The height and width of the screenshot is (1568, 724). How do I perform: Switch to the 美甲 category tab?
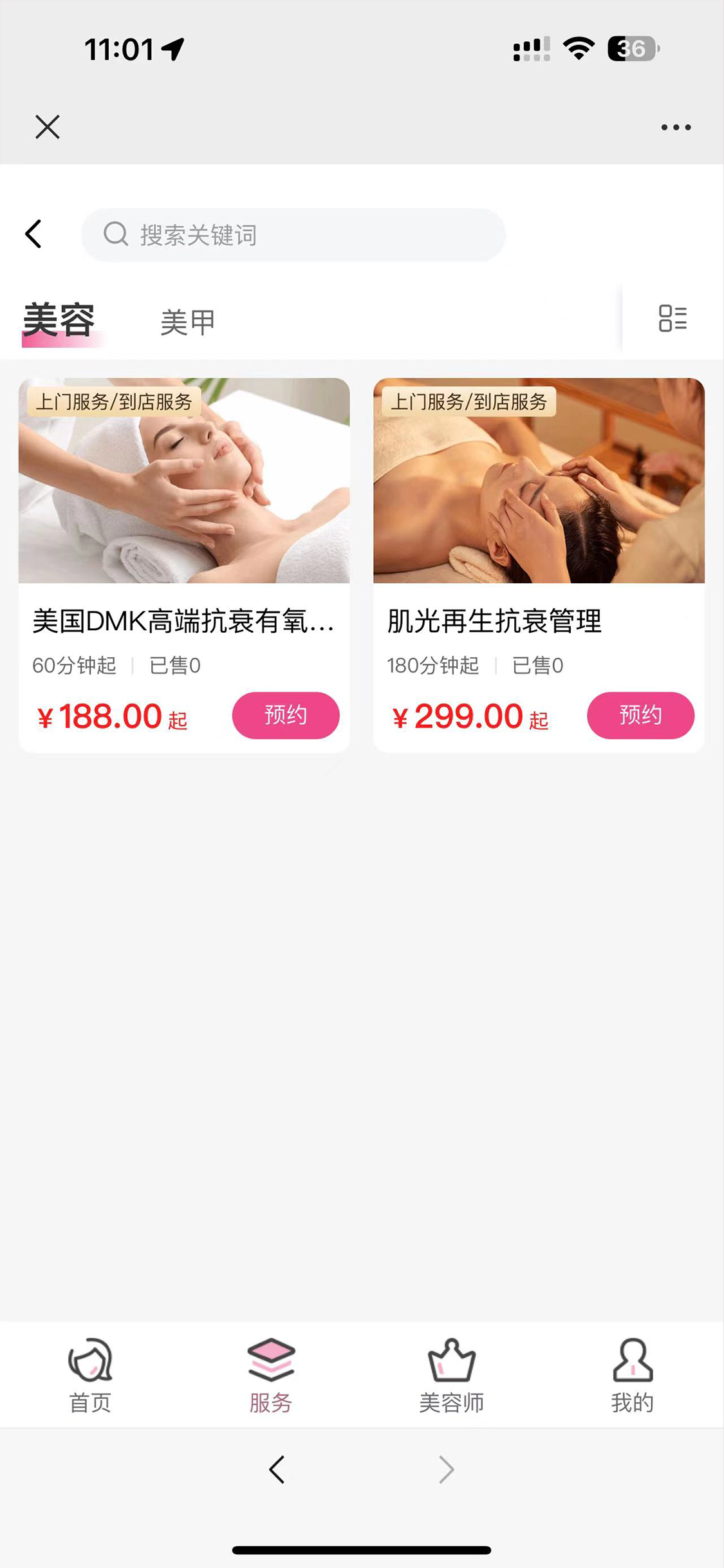[187, 322]
